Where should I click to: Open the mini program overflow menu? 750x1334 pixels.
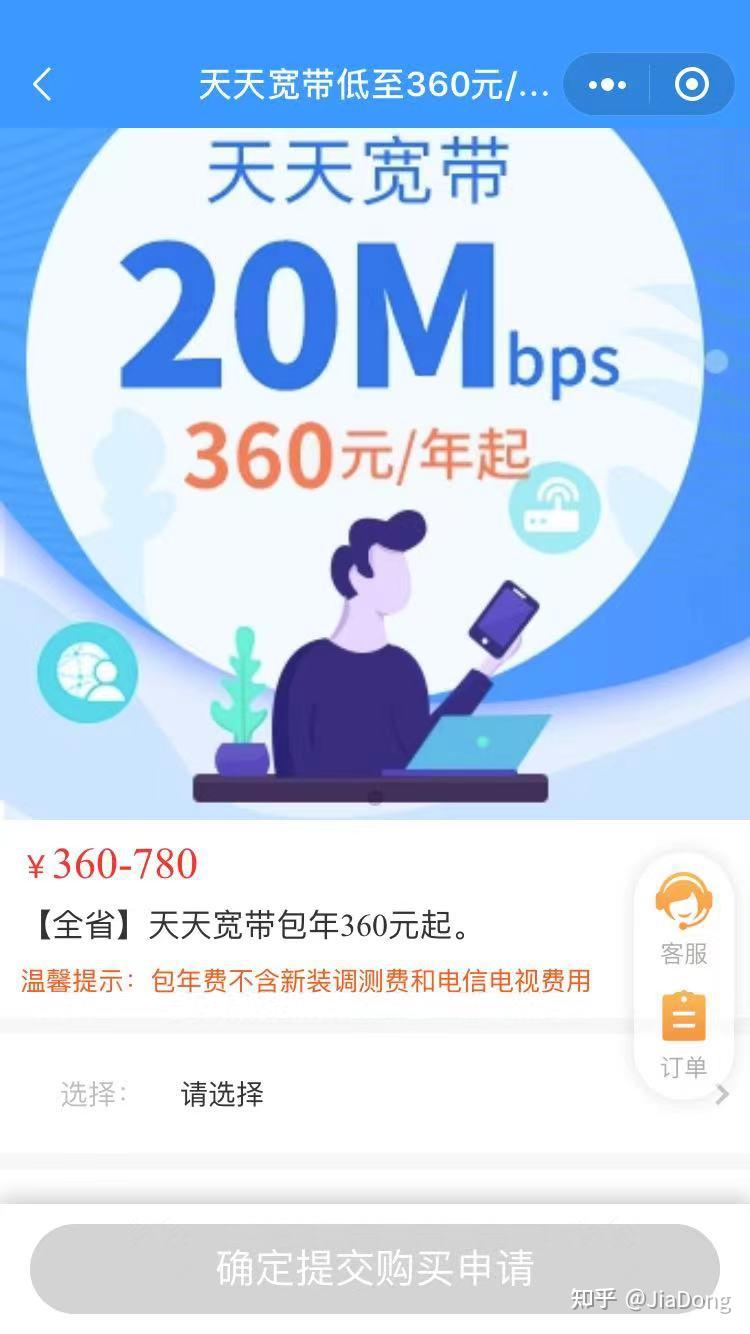tap(607, 85)
